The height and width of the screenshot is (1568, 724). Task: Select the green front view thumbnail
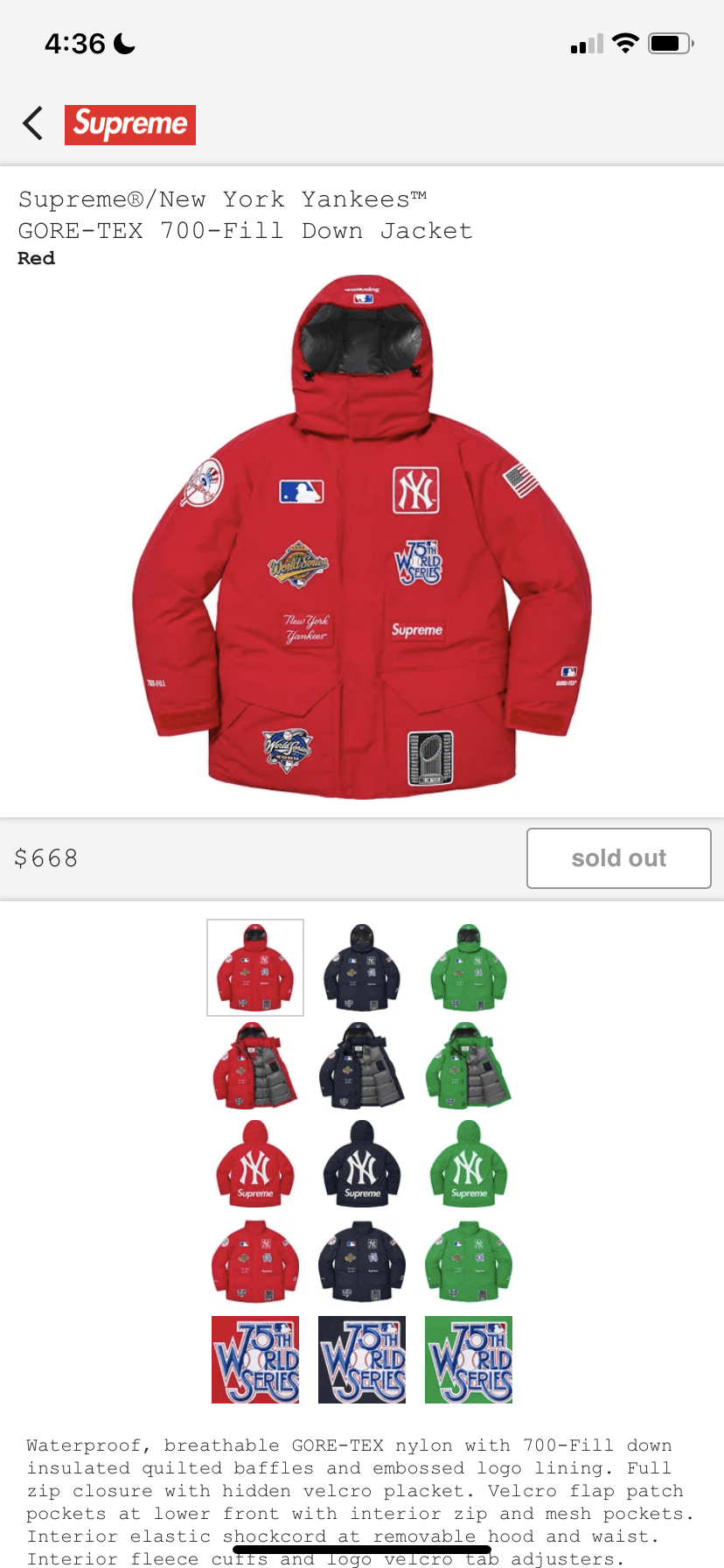click(x=469, y=968)
